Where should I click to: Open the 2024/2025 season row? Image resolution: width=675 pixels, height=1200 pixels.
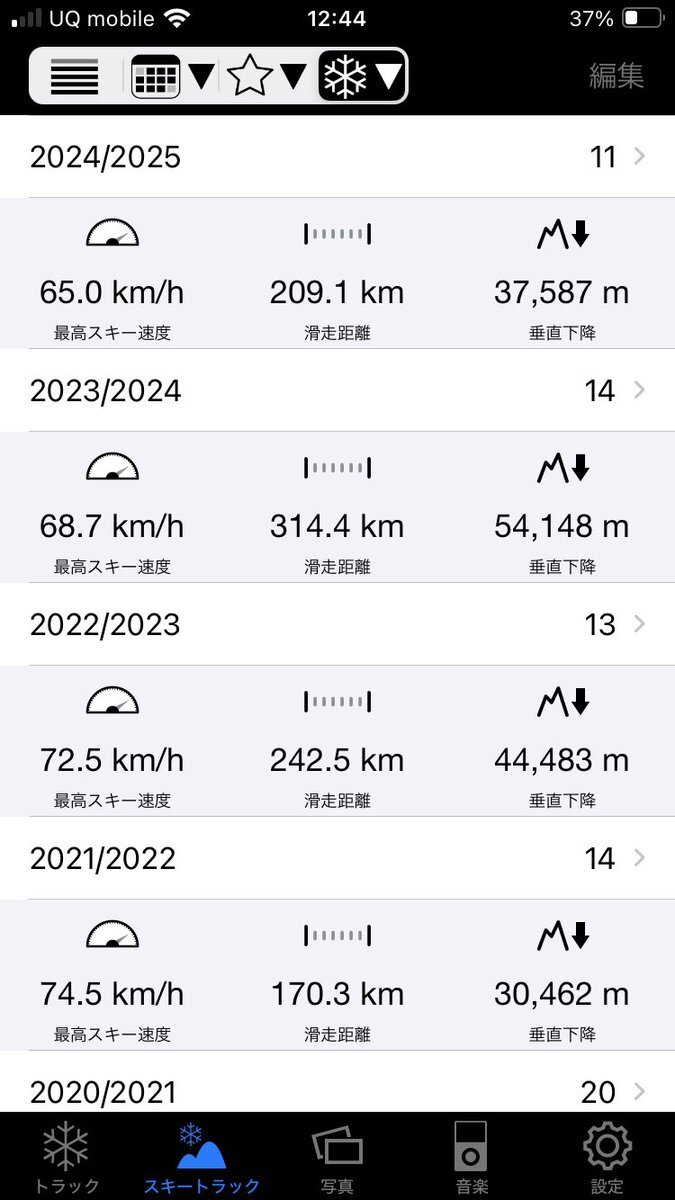click(x=337, y=157)
